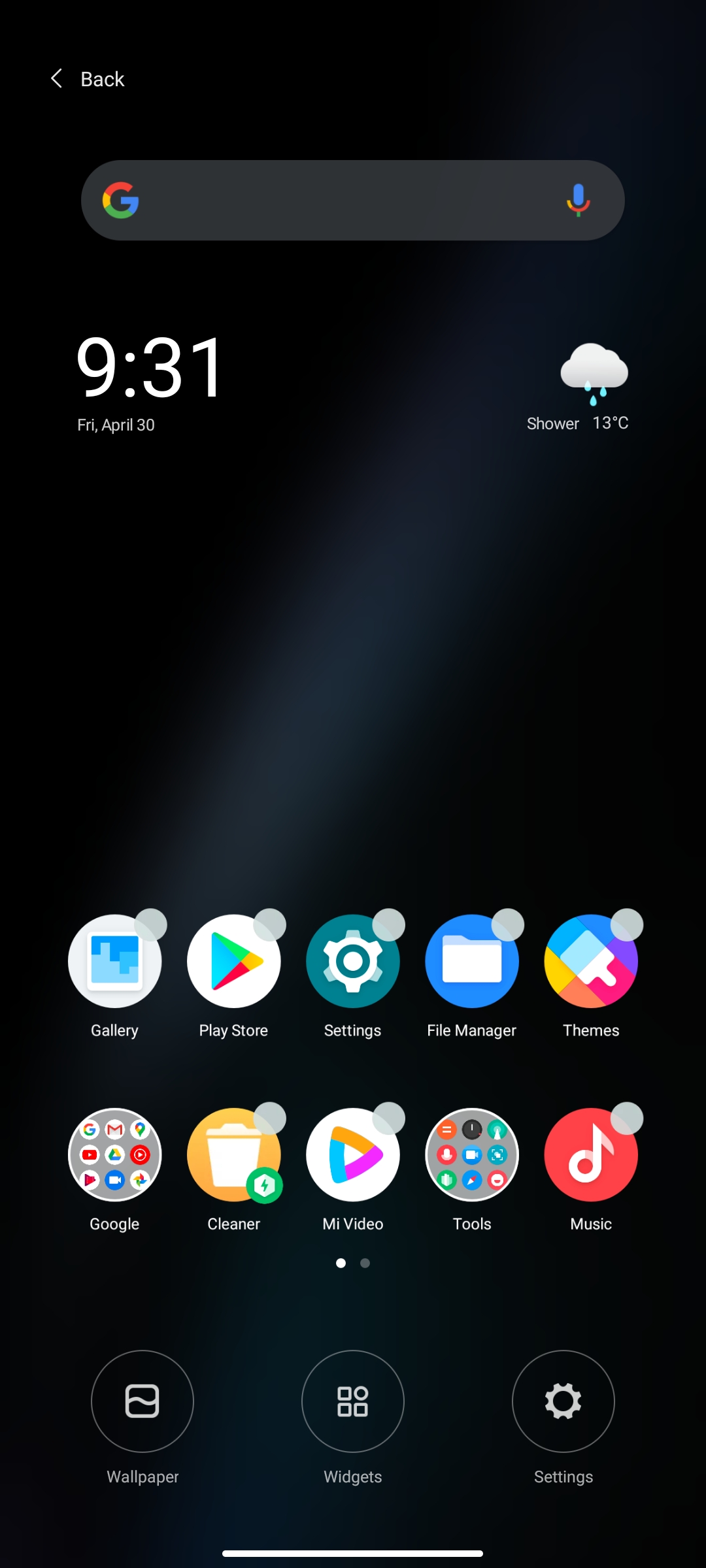Launch the Themes app
706x1568 pixels.
point(590,962)
